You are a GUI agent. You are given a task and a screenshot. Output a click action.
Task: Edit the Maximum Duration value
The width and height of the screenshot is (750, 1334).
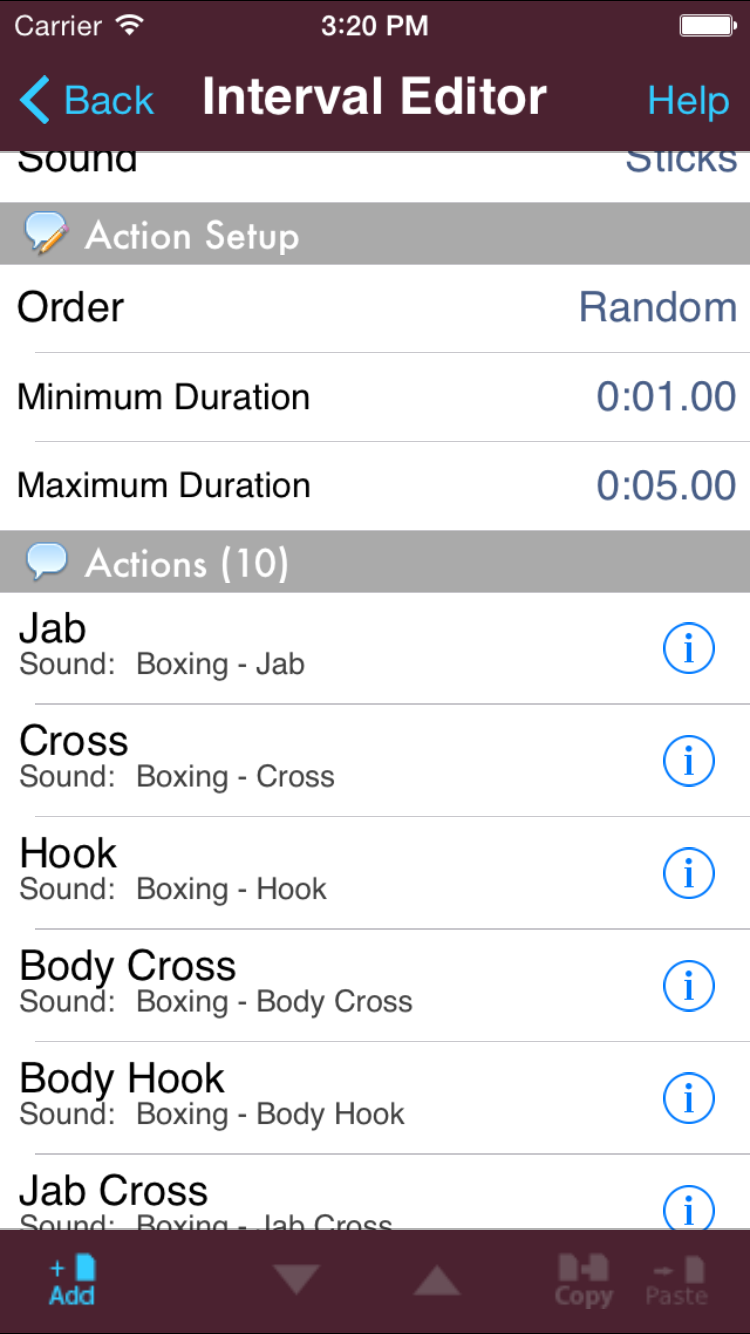375,486
